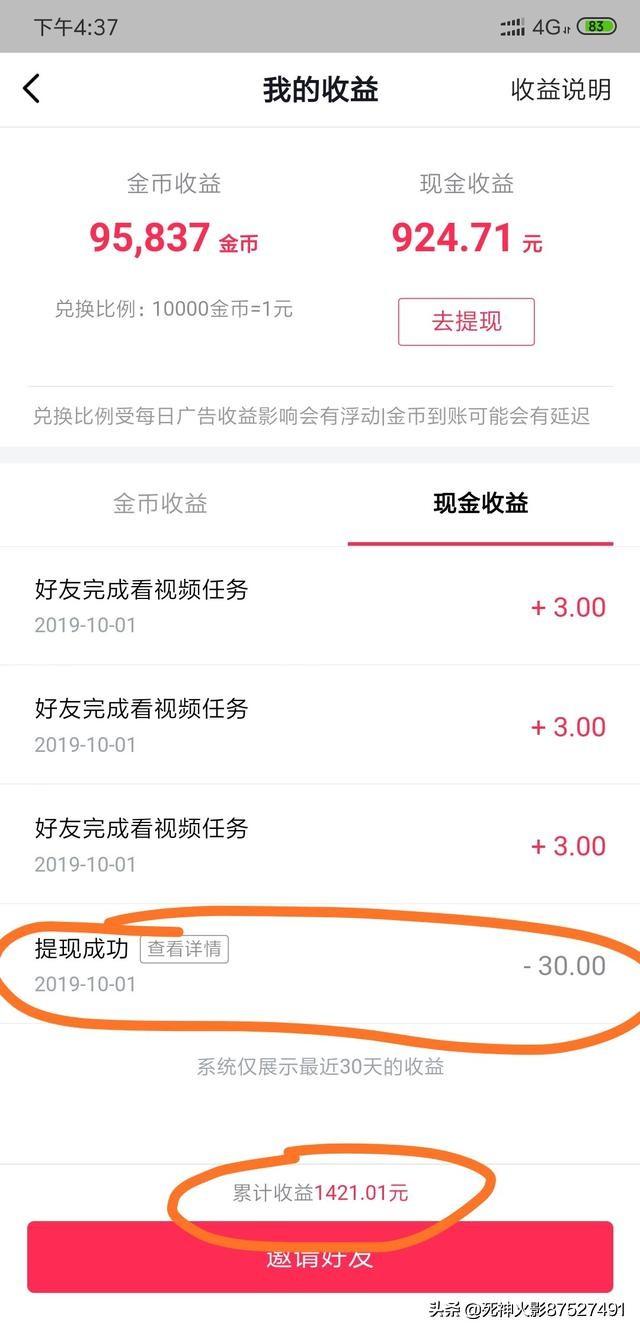
Task: Select the 现金收益 tab
Action: point(480,503)
